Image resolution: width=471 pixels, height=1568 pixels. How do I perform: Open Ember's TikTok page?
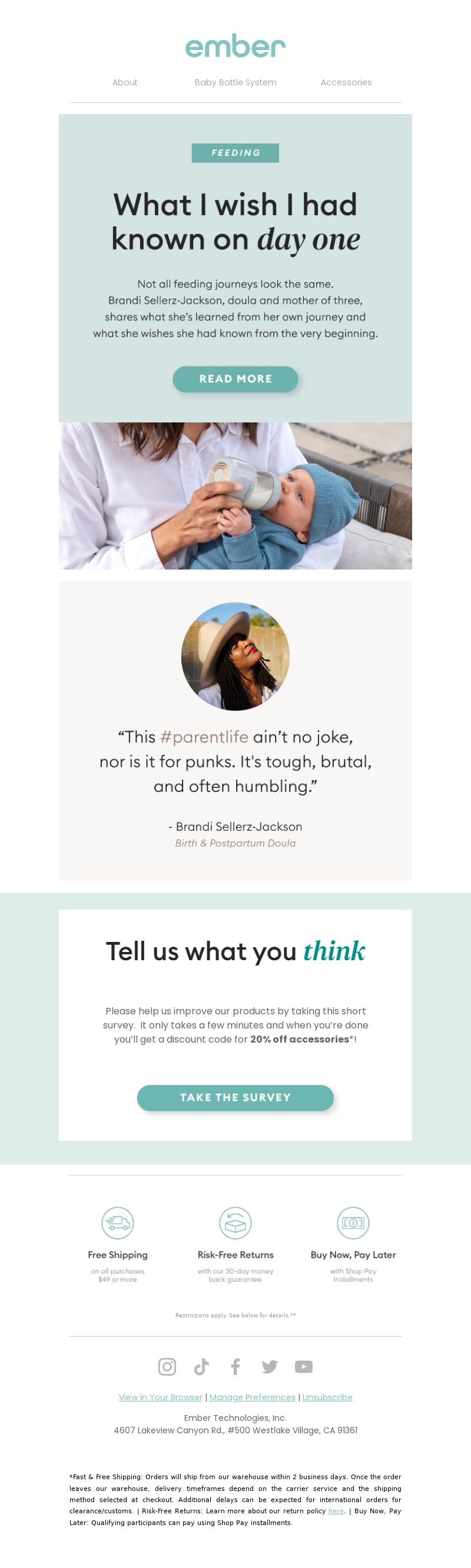click(x=201, y=1367)
